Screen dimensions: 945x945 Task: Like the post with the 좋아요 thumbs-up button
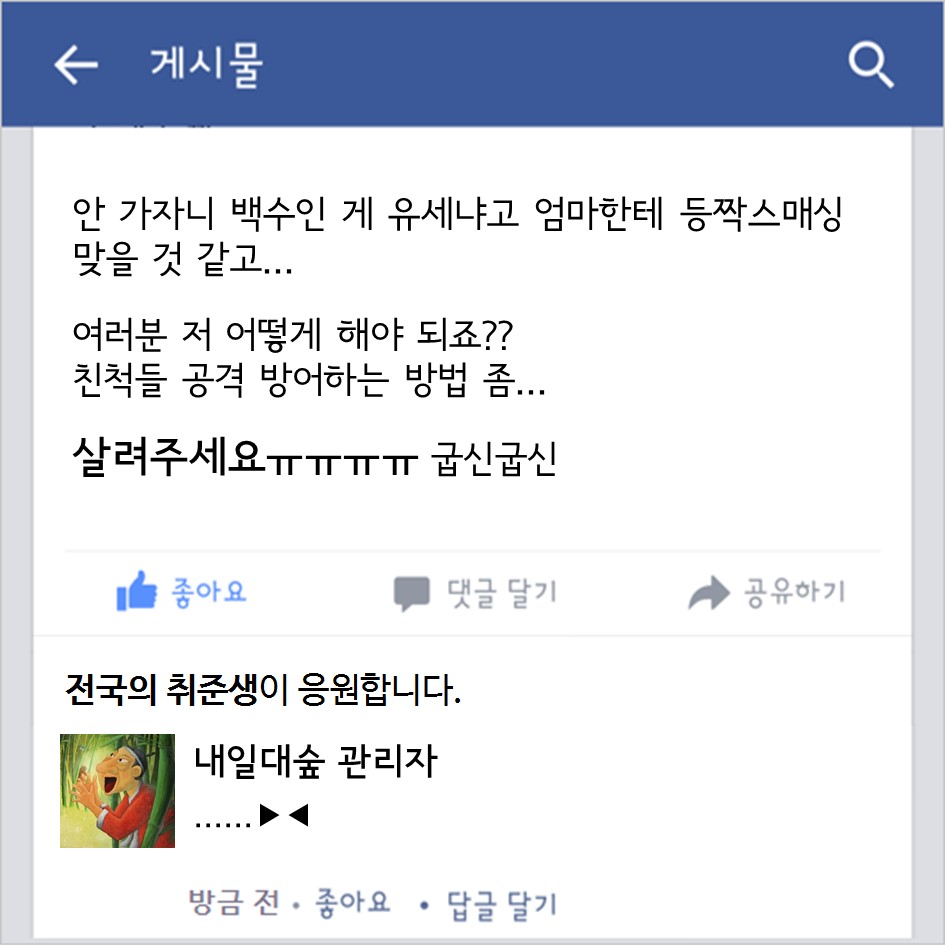pyautogui.click(x=181, y=592)
